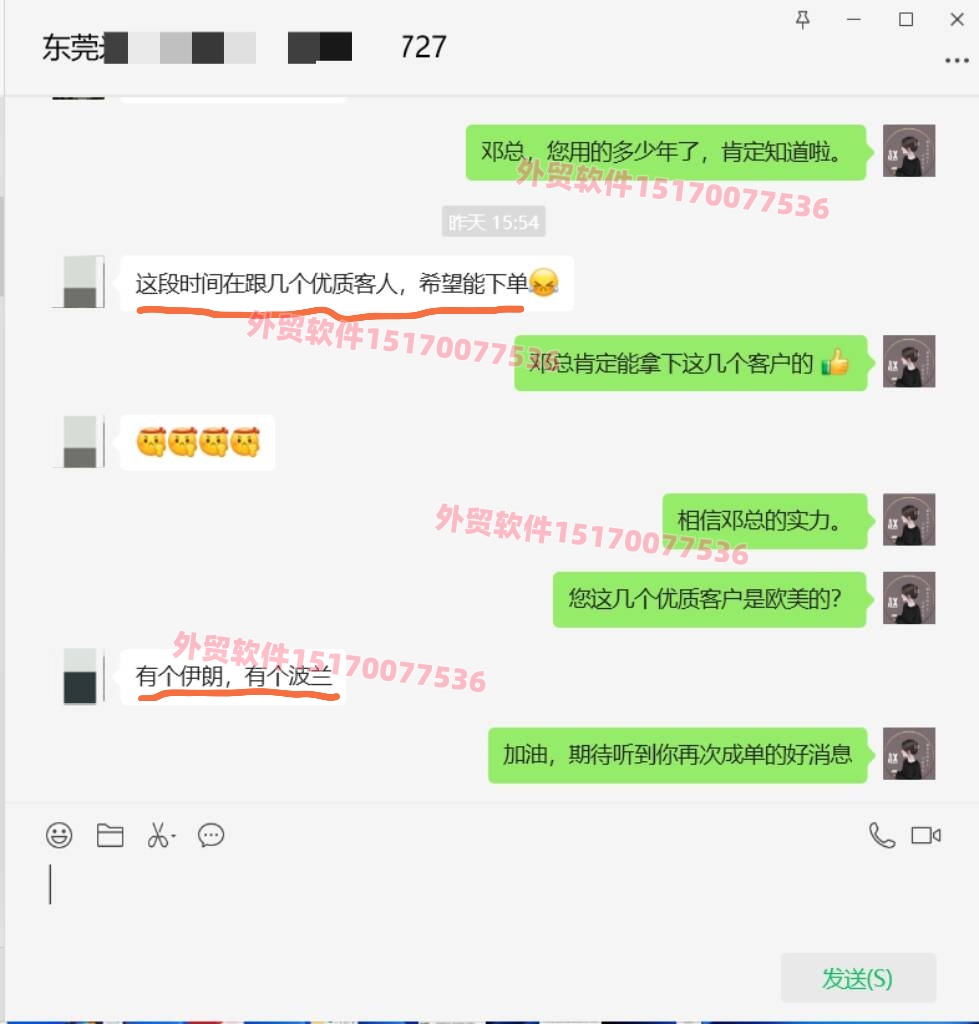Close the chat window
The image size is (979, 1024).
click(x=956, y=19)
